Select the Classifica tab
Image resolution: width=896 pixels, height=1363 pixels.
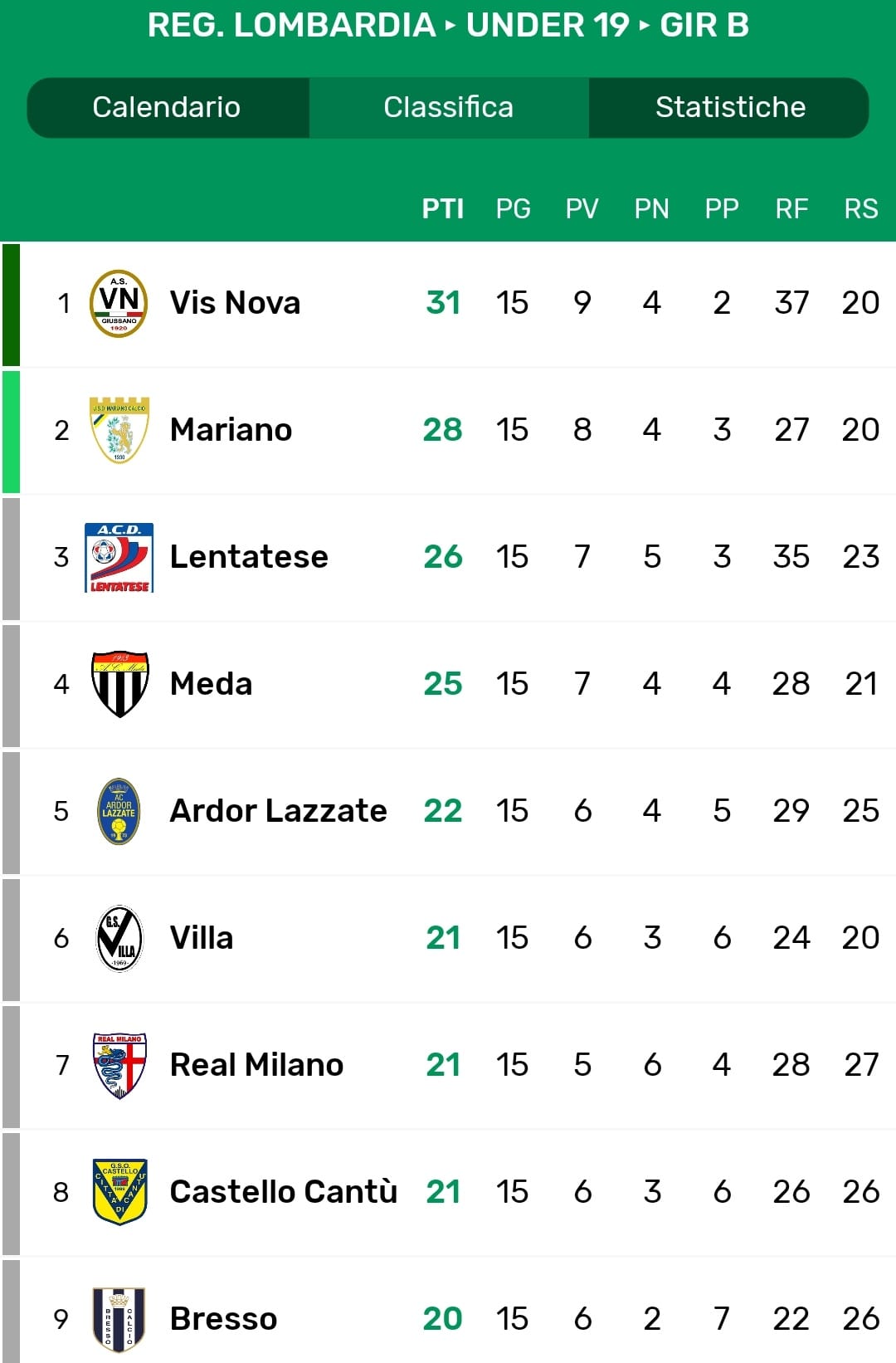point(448,107)
